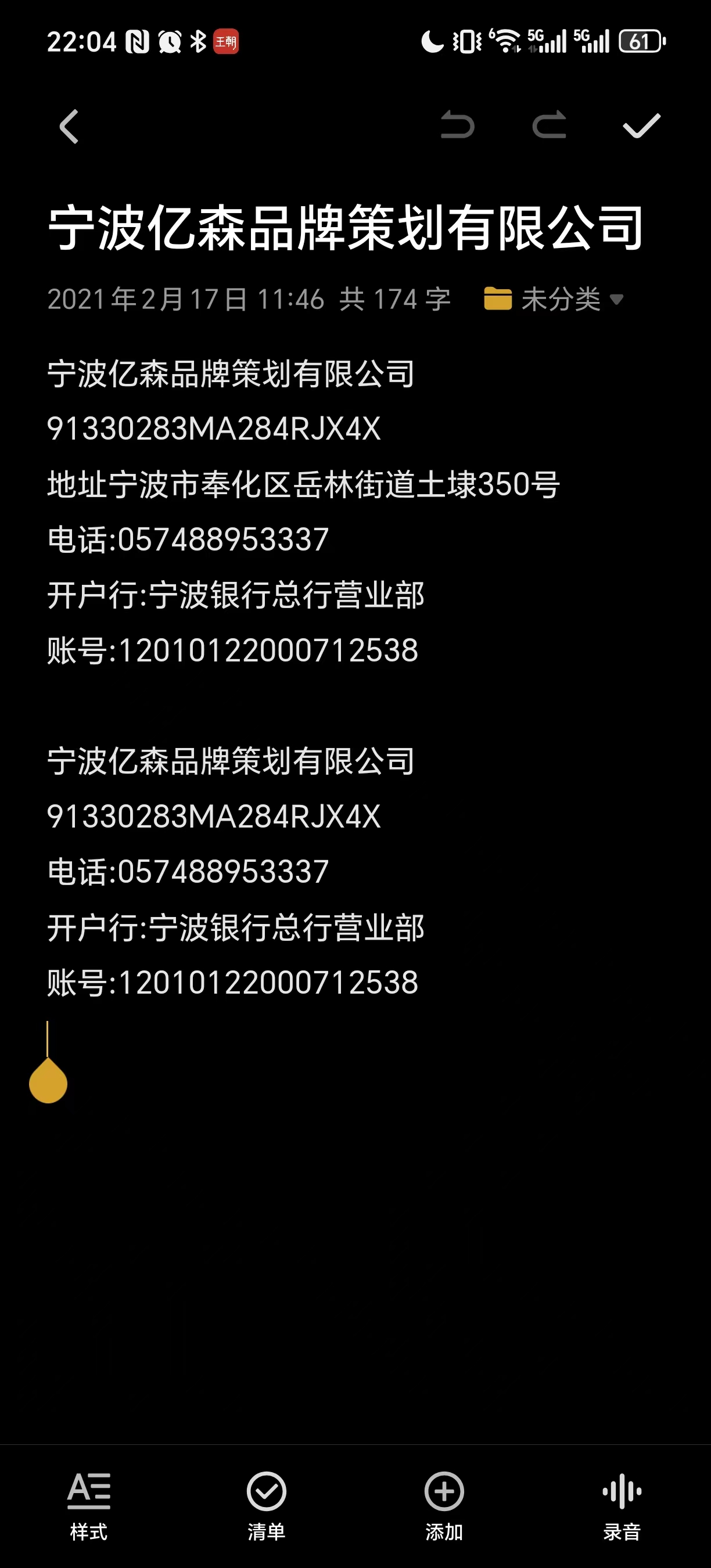Screen dimensions: 711x1568
Task: Undo the last edit
Action: coord(457,125)
